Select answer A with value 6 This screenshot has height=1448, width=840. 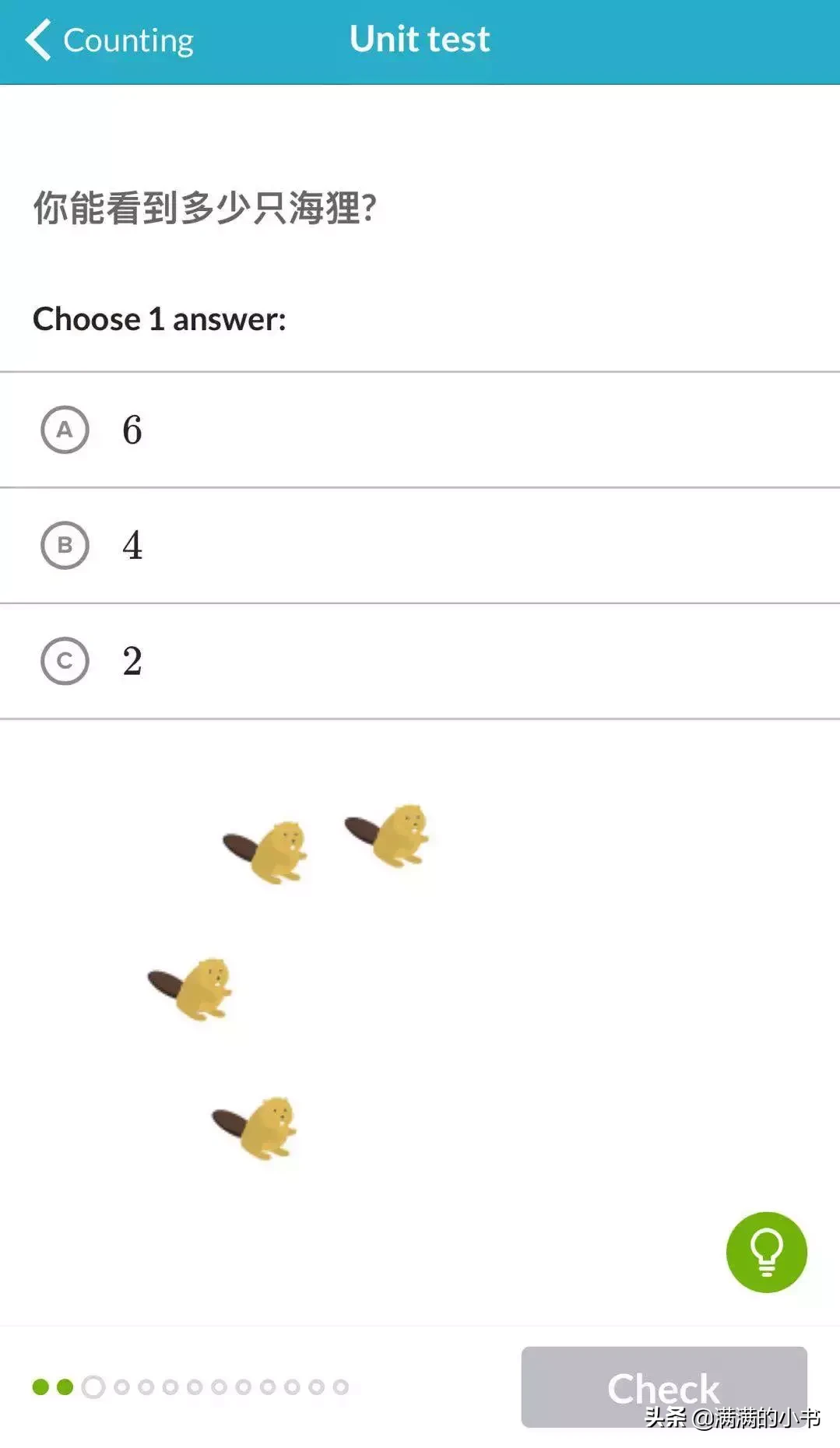point(420,430)
